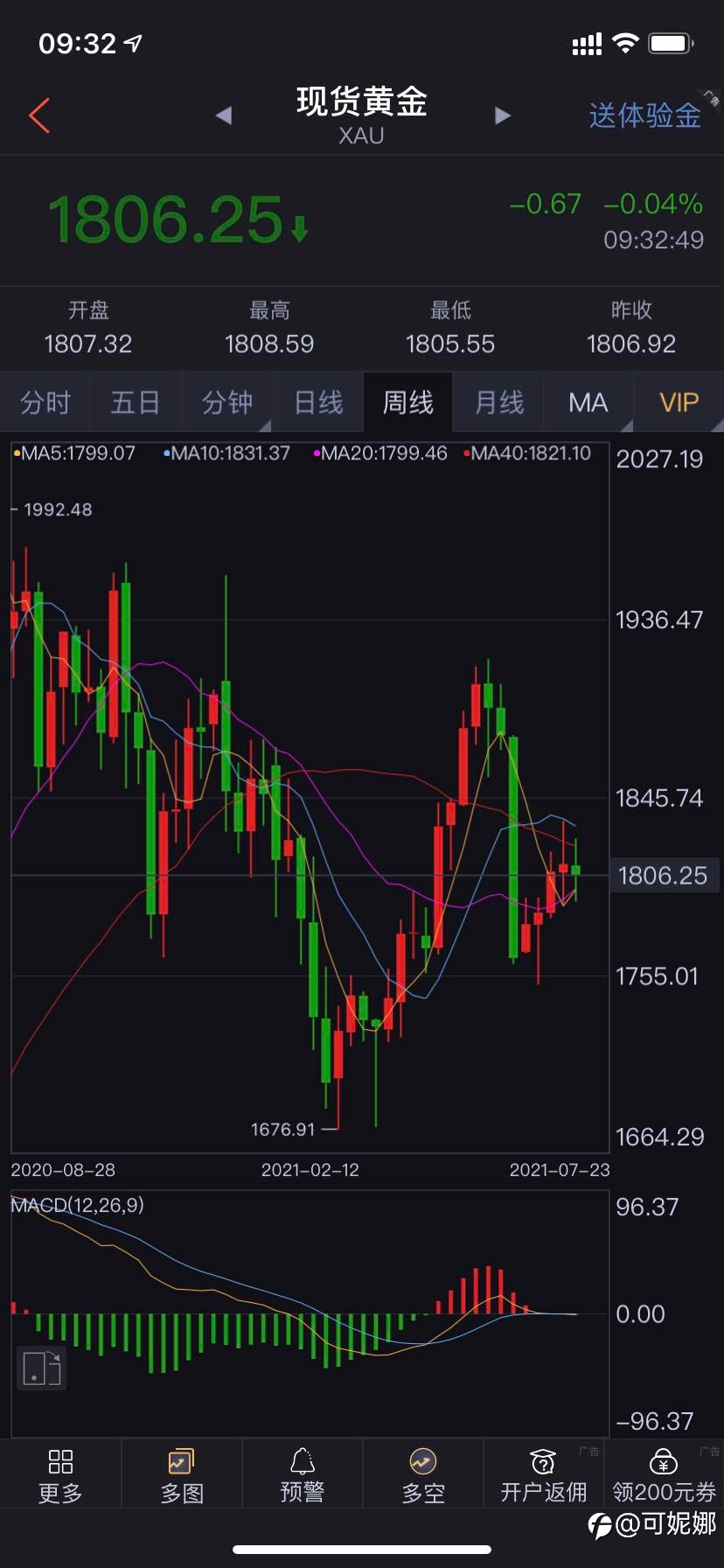This screenshot has height=1568, width=724.
Task: Switch to the previous instrument with left arrow
Action: coord(224,115)
